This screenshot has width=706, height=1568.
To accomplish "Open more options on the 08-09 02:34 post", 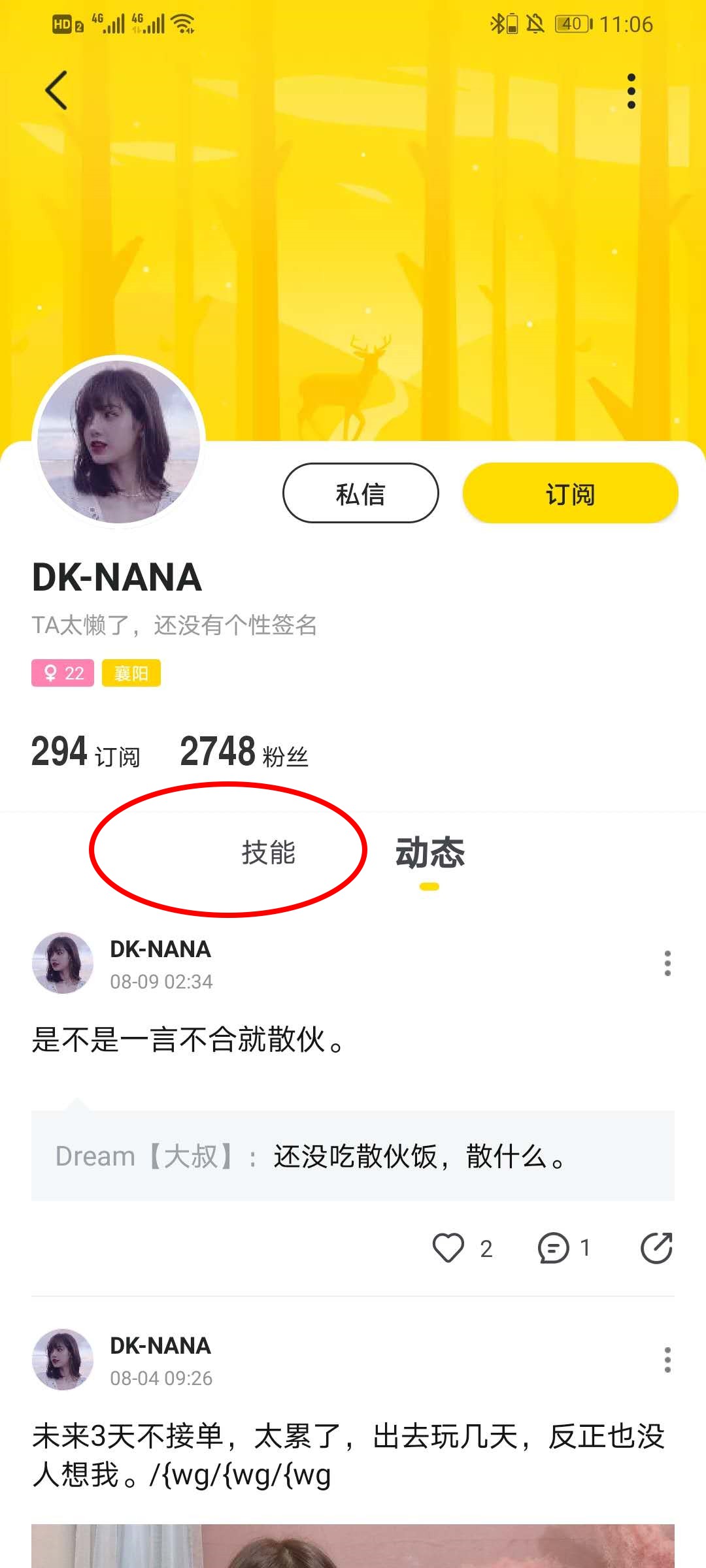I will 667,964.
